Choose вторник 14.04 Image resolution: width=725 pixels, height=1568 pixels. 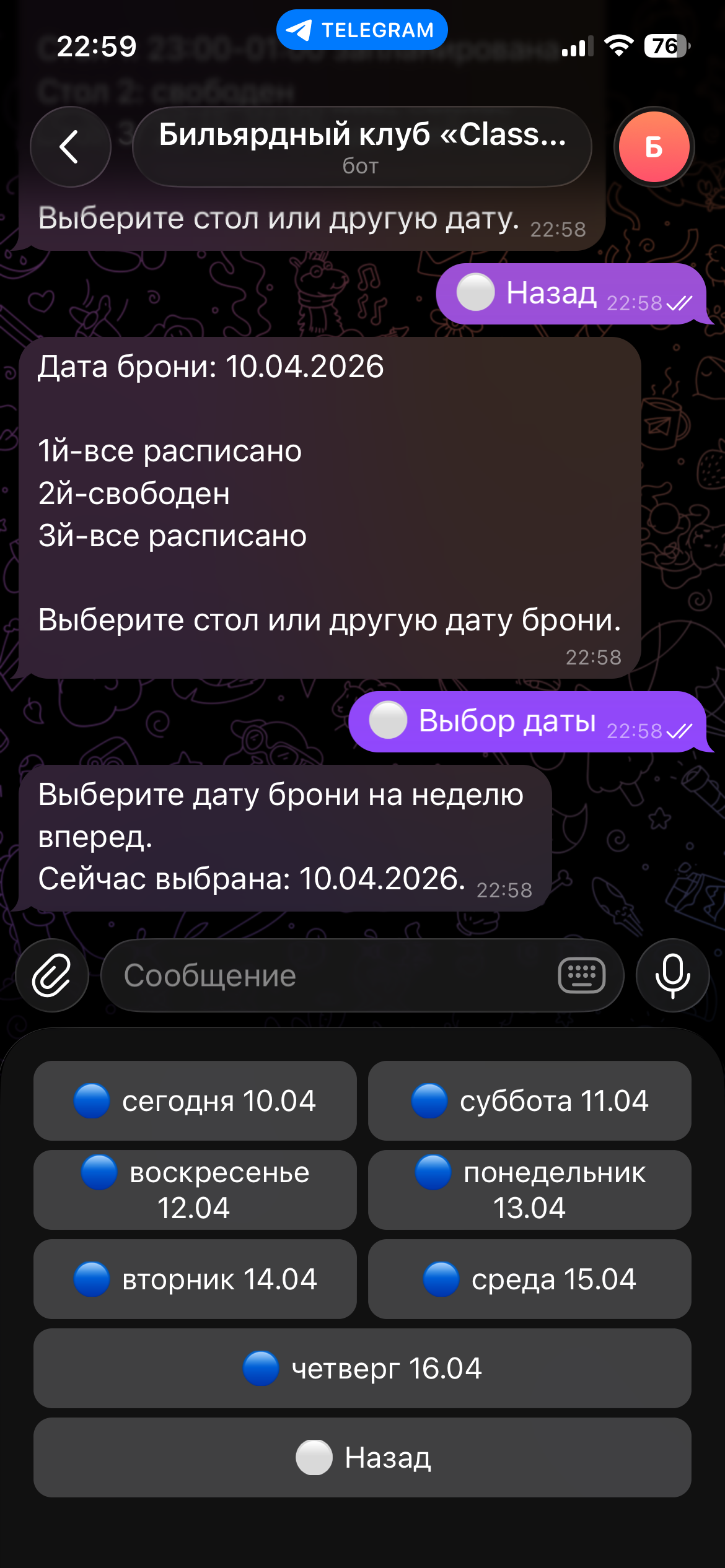(x=195, y=1279)
